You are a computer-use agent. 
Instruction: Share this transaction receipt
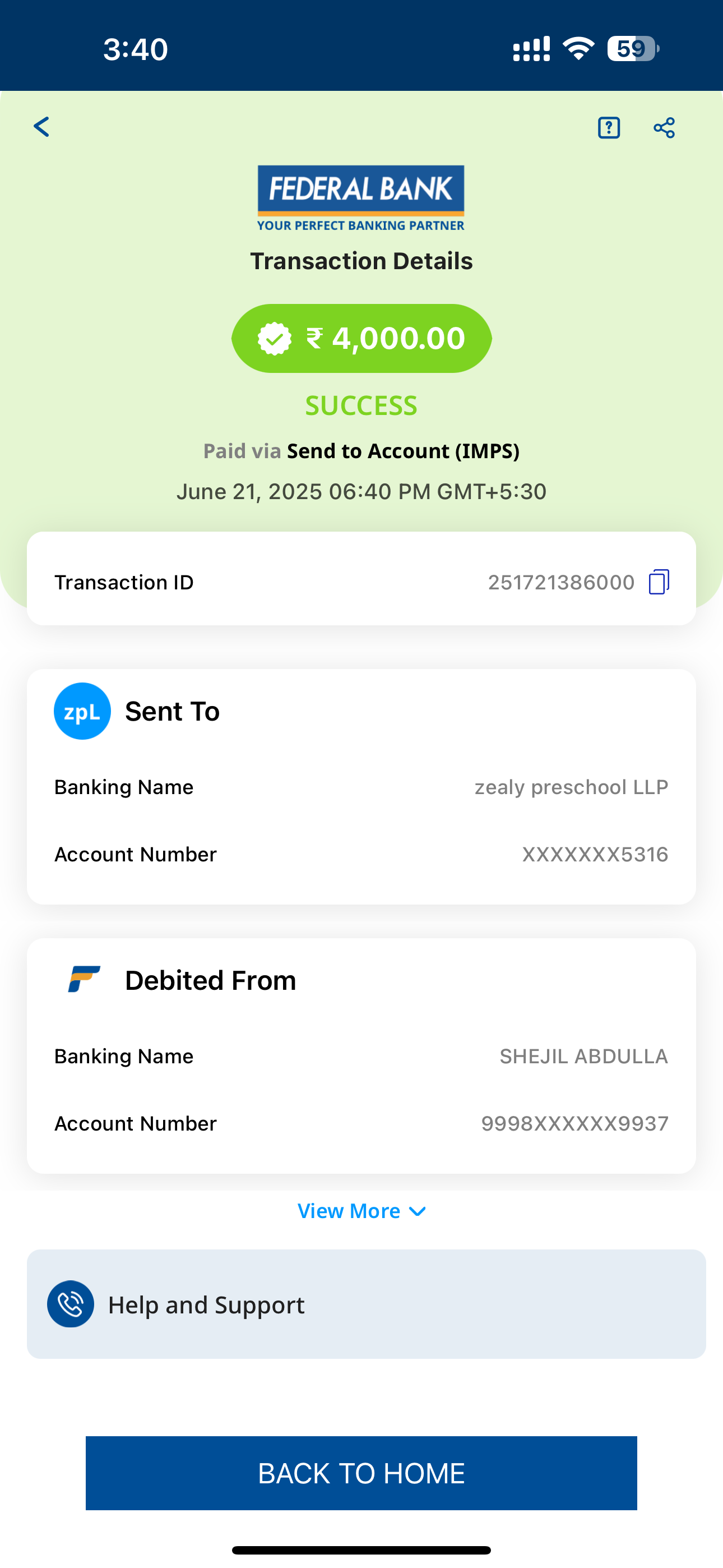[x=664, y=128]
